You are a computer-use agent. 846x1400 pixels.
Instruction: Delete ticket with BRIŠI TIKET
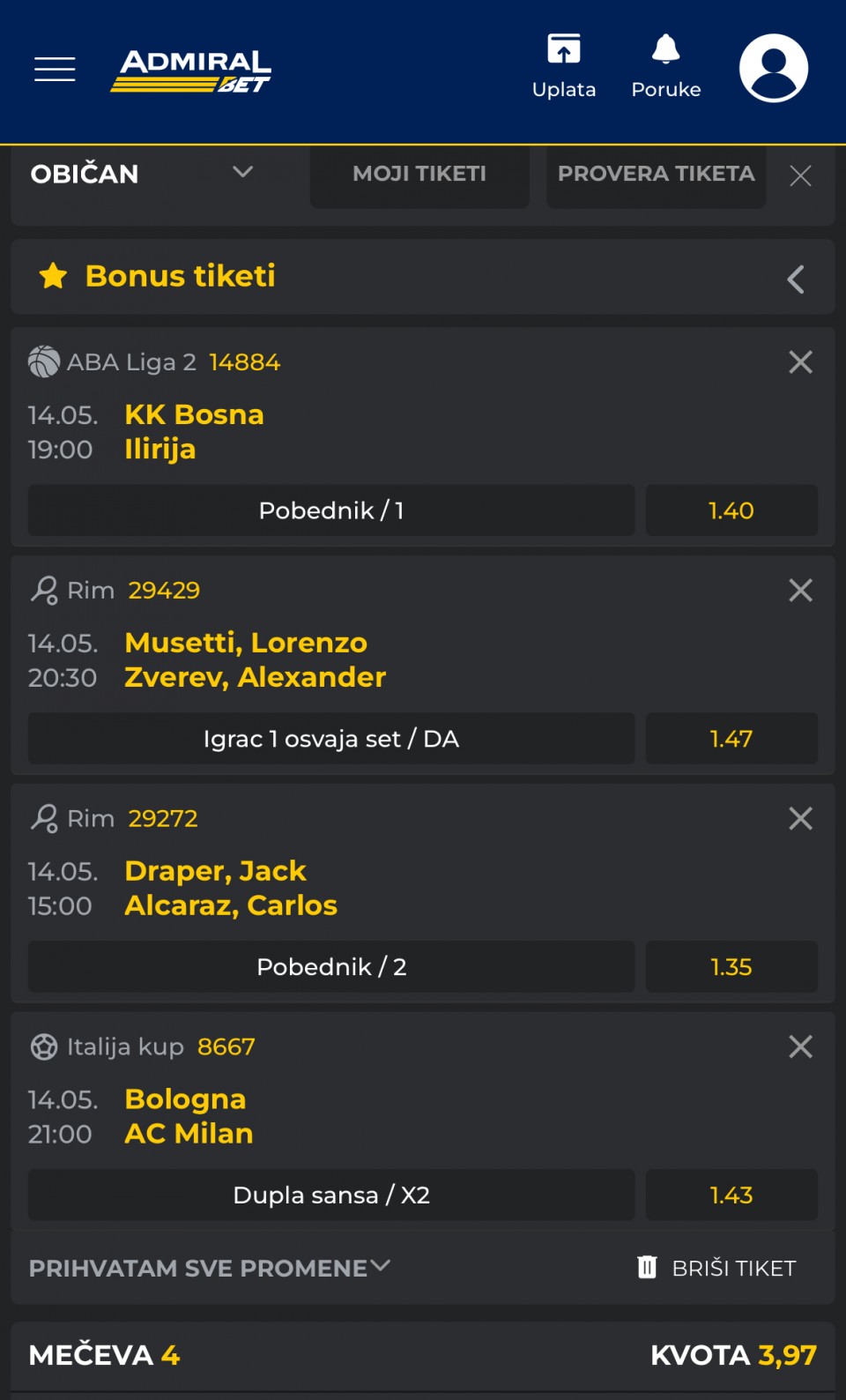click(x=716, y=1268)
